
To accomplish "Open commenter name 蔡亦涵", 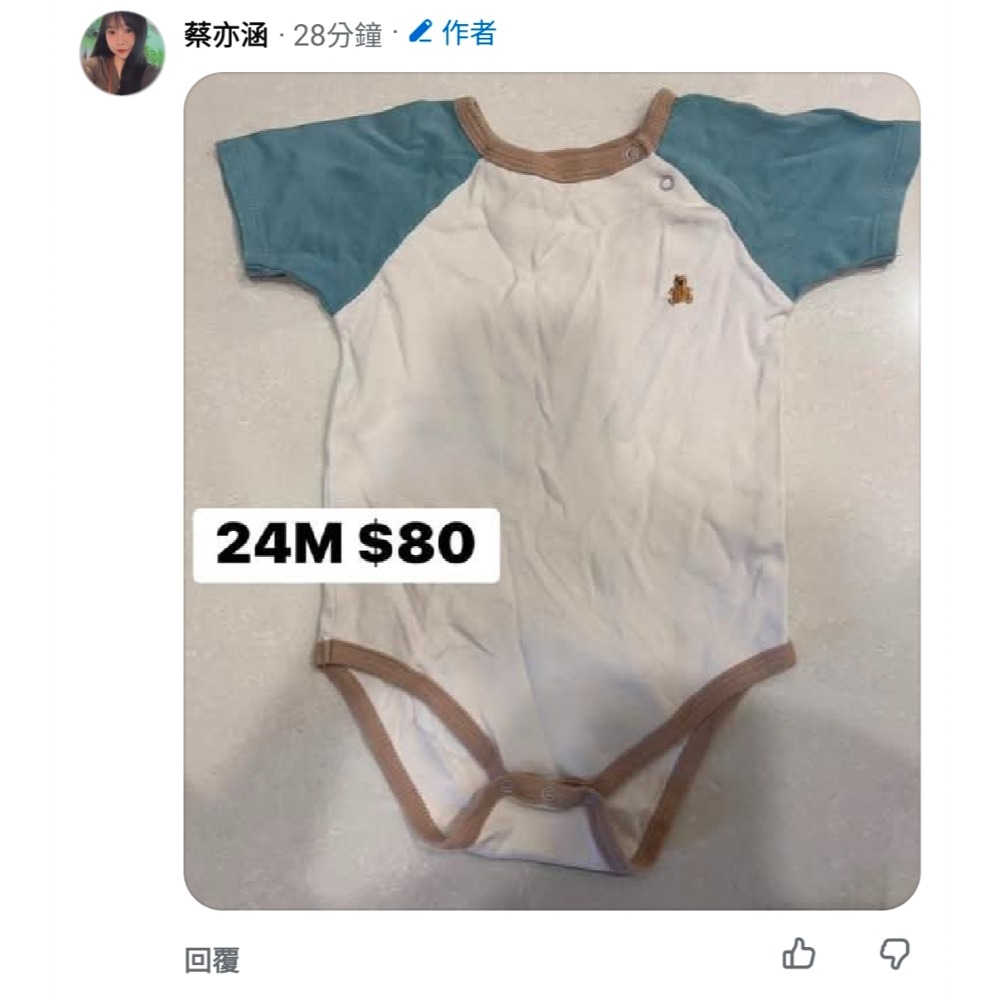I will 226,36.
